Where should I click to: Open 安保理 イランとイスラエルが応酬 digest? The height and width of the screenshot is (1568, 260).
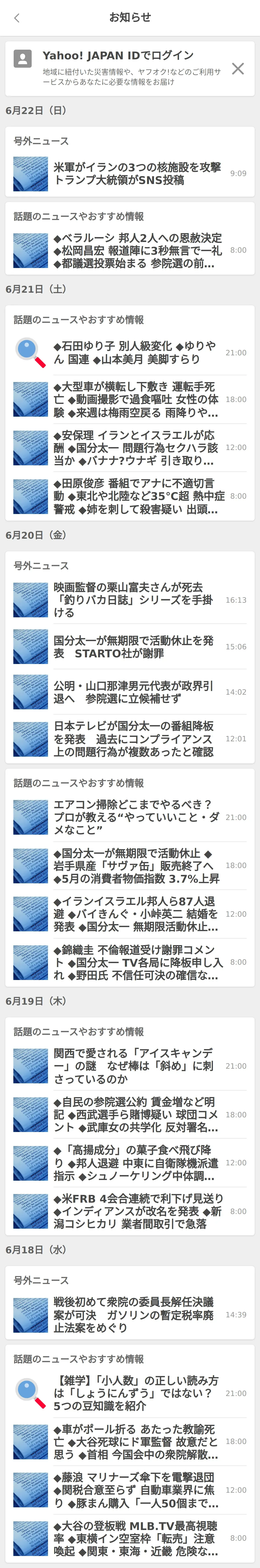(x=137, y=447)
